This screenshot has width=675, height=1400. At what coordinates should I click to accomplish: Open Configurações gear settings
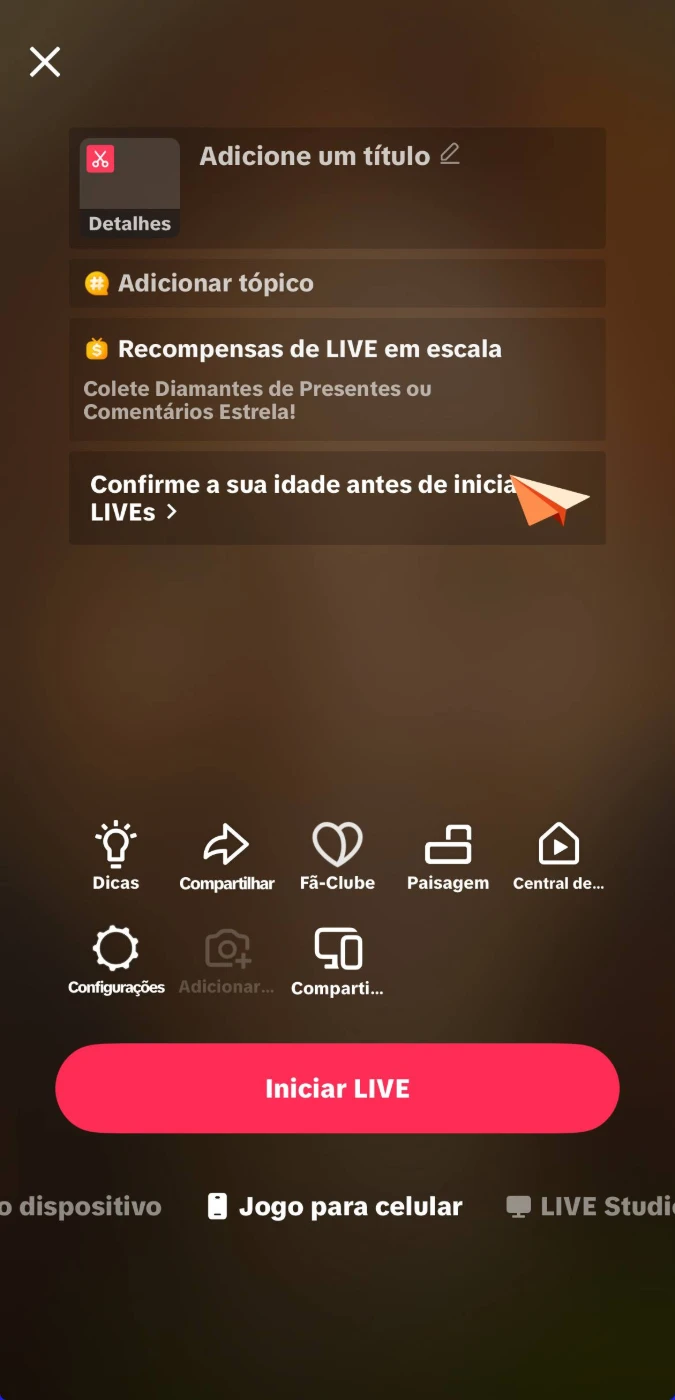pyautogui.click(x=116, y=959)
